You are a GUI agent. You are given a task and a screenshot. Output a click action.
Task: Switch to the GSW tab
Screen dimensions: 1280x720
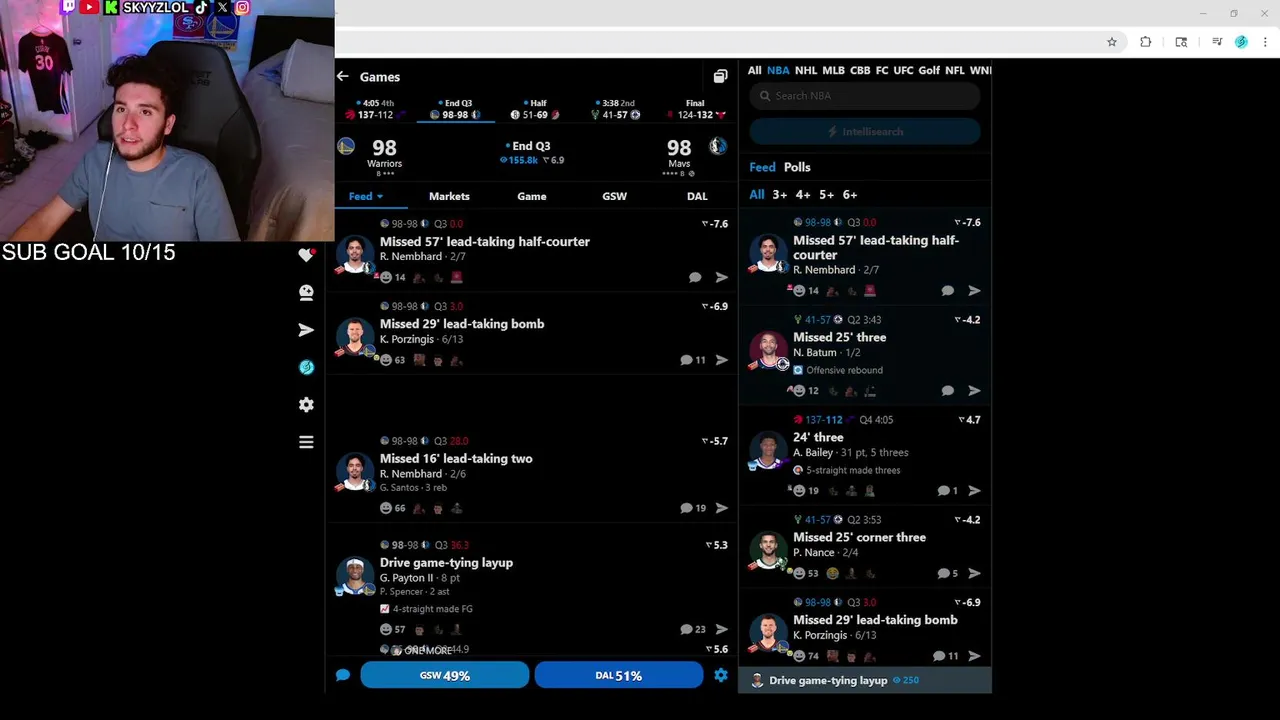point(614,196)
